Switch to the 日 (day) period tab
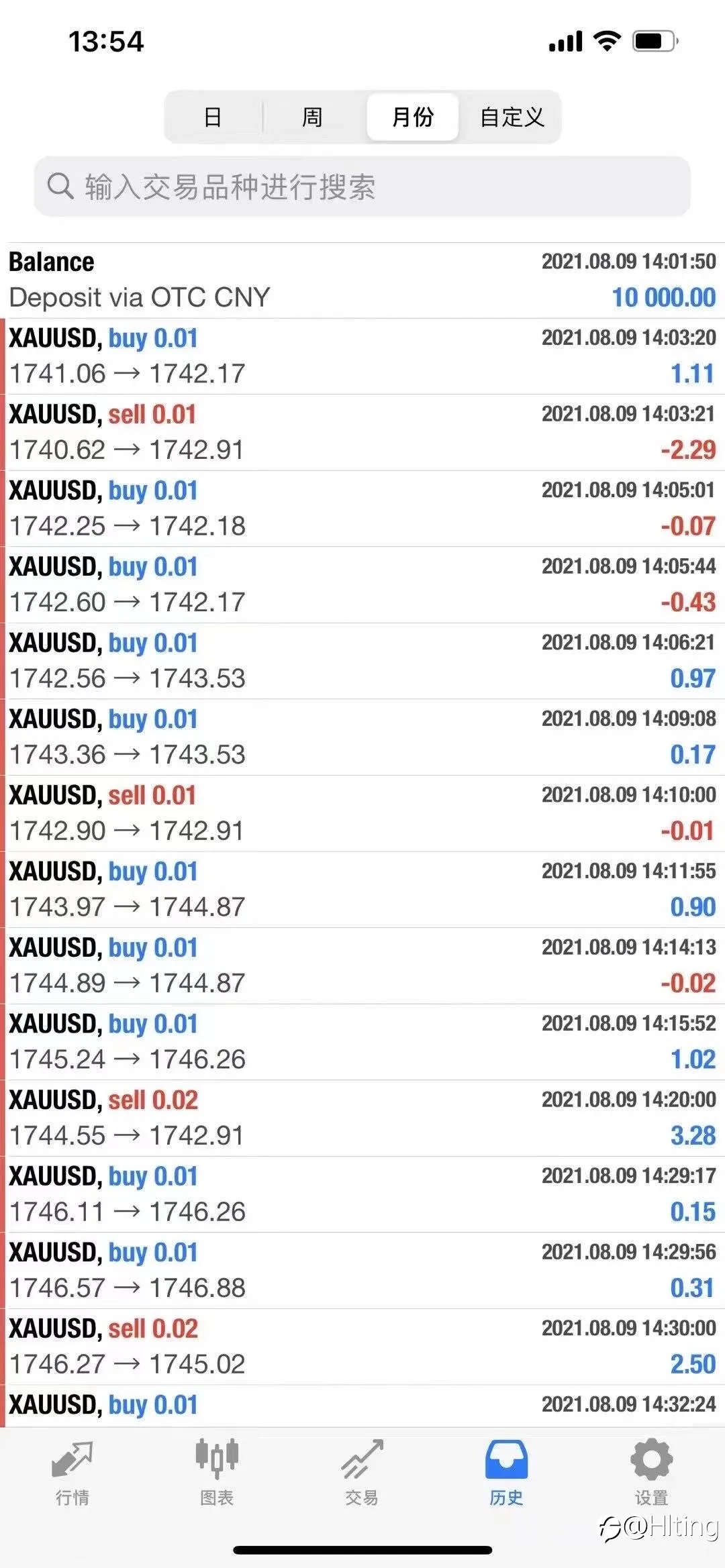The image size is (725, 1568). [x=213, y=117]
